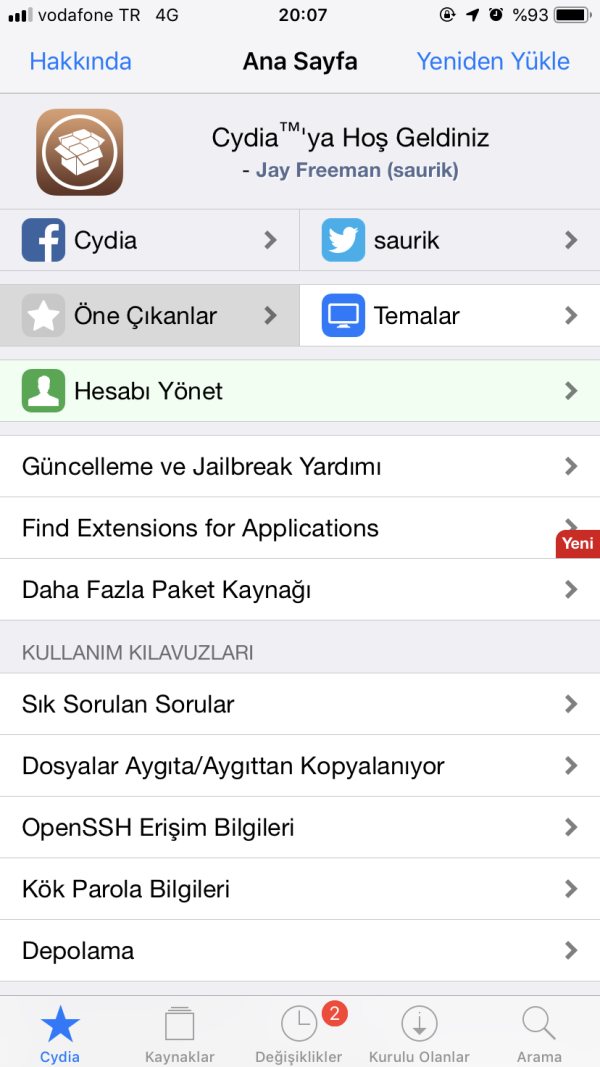Open Öne Çıkanlar featured section
The image size is (600, 1067).
tap(150, 316)
